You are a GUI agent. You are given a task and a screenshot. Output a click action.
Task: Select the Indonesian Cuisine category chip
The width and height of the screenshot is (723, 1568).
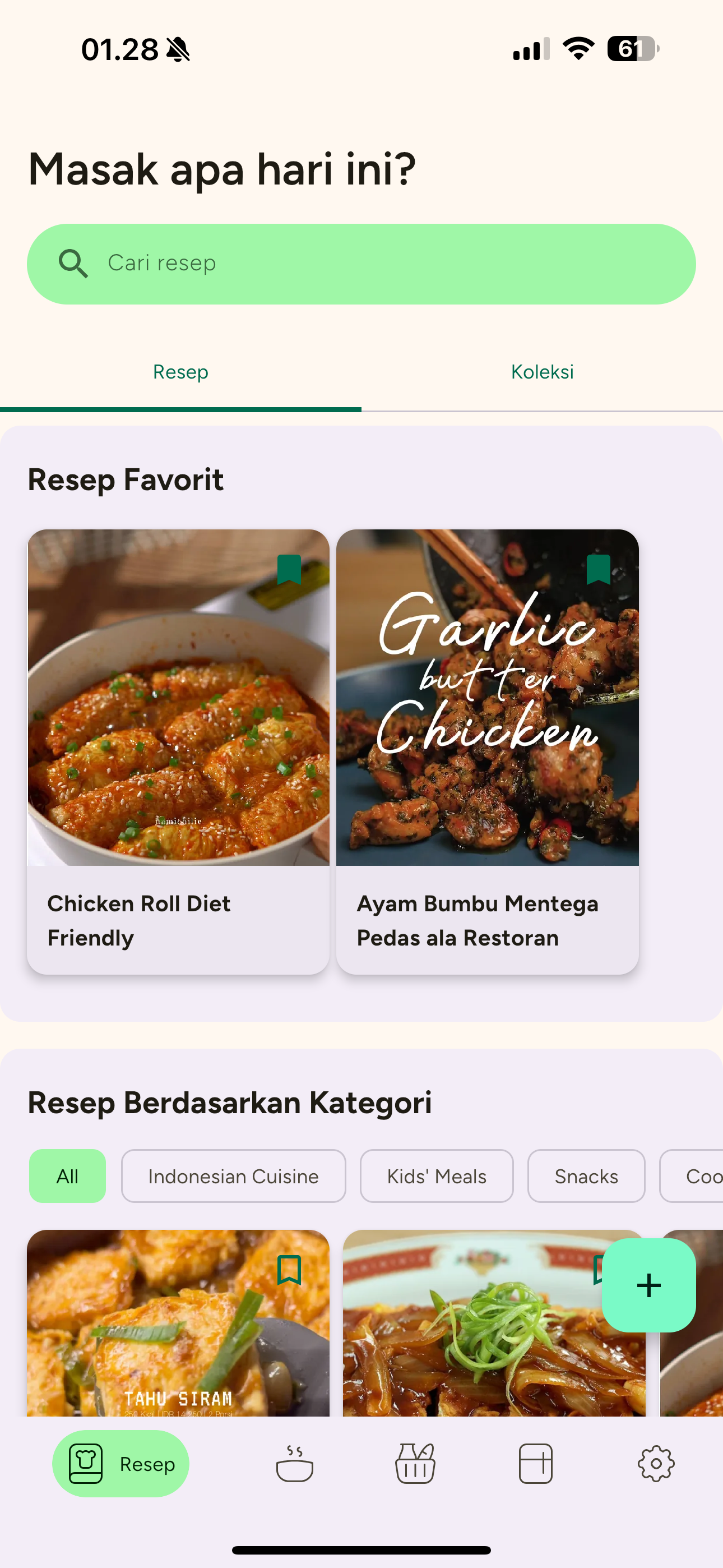pos(233,1176)
